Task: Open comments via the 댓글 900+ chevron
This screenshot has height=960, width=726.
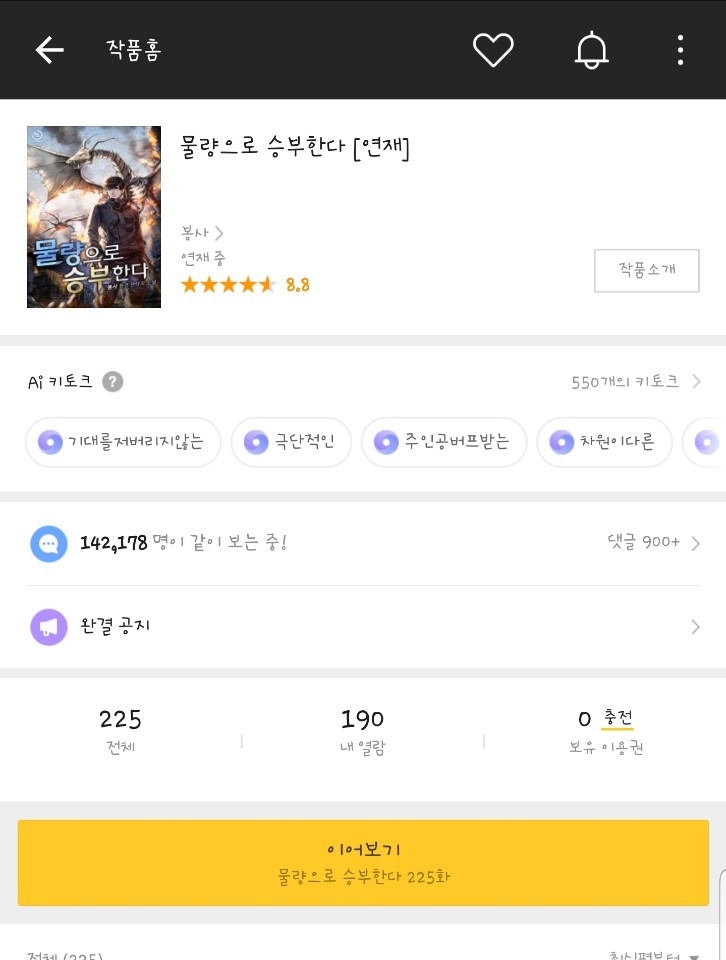Action: click(x=695, y=544)
